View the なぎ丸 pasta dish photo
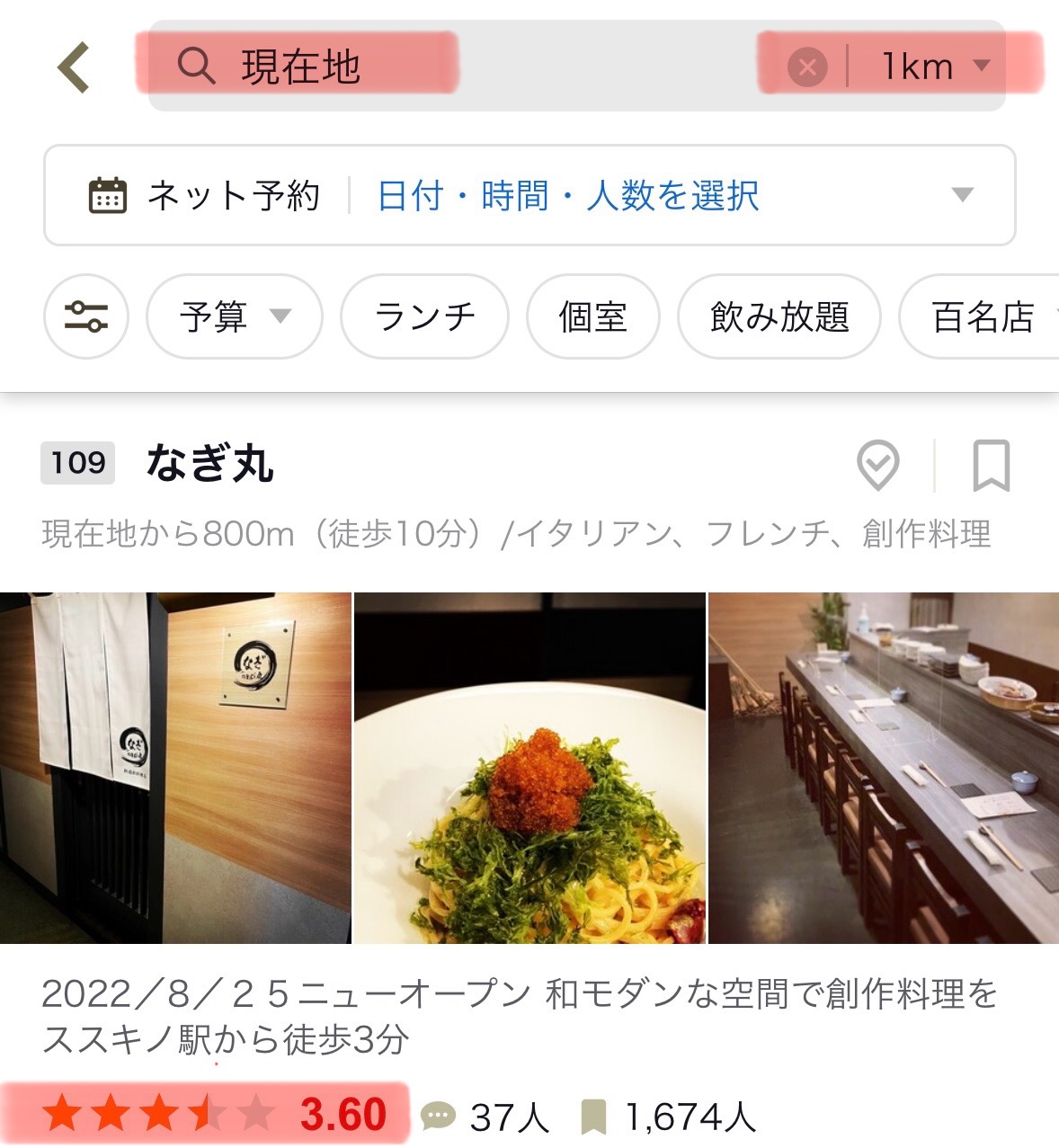 [x=529, y=768]
